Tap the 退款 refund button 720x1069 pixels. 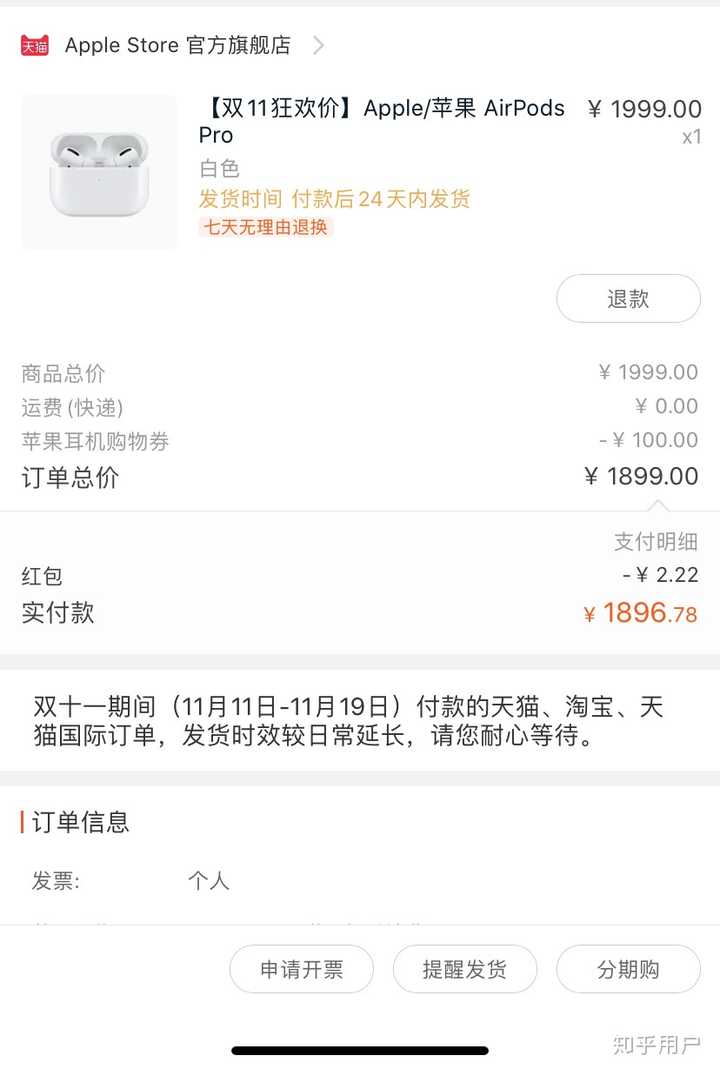[628, 298]
